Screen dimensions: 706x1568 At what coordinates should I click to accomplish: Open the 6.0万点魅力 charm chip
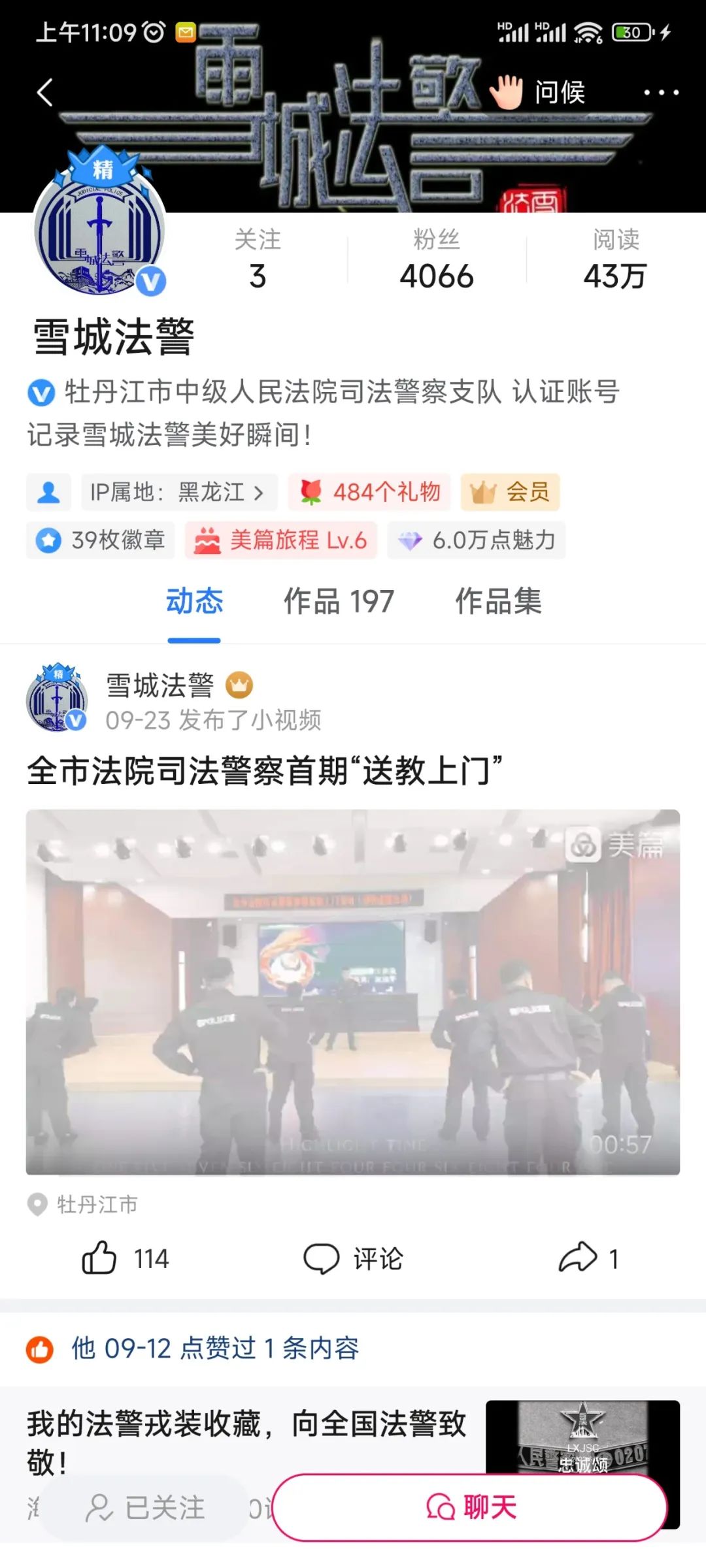[x=477, y=540]
